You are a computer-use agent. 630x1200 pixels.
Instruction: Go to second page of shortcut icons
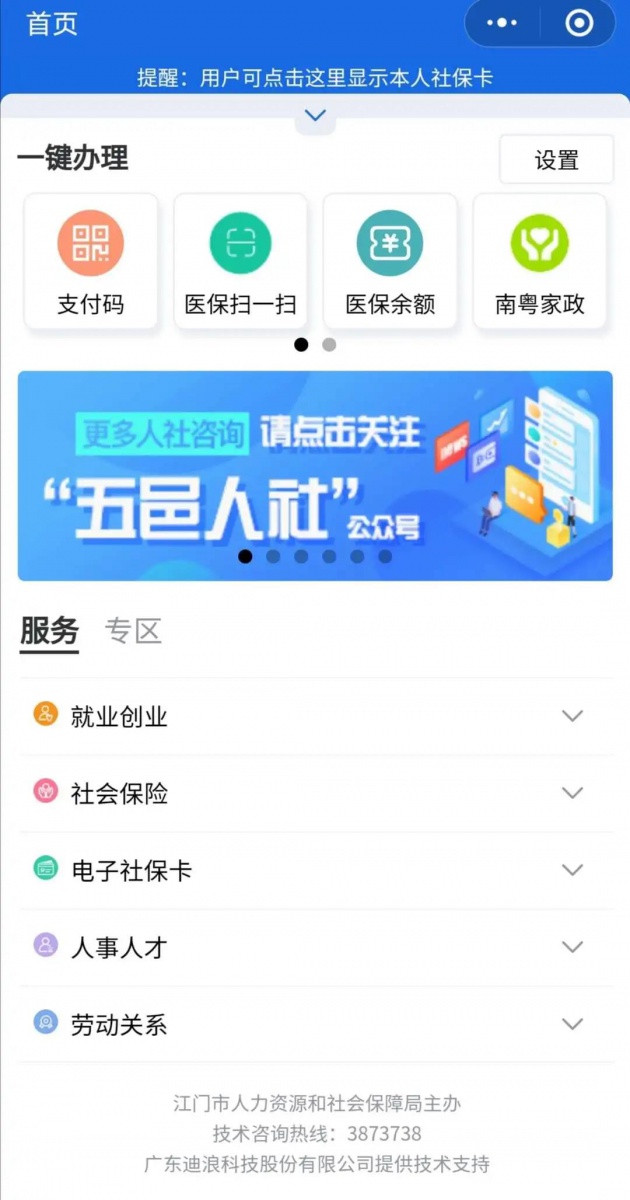[329, 345]
